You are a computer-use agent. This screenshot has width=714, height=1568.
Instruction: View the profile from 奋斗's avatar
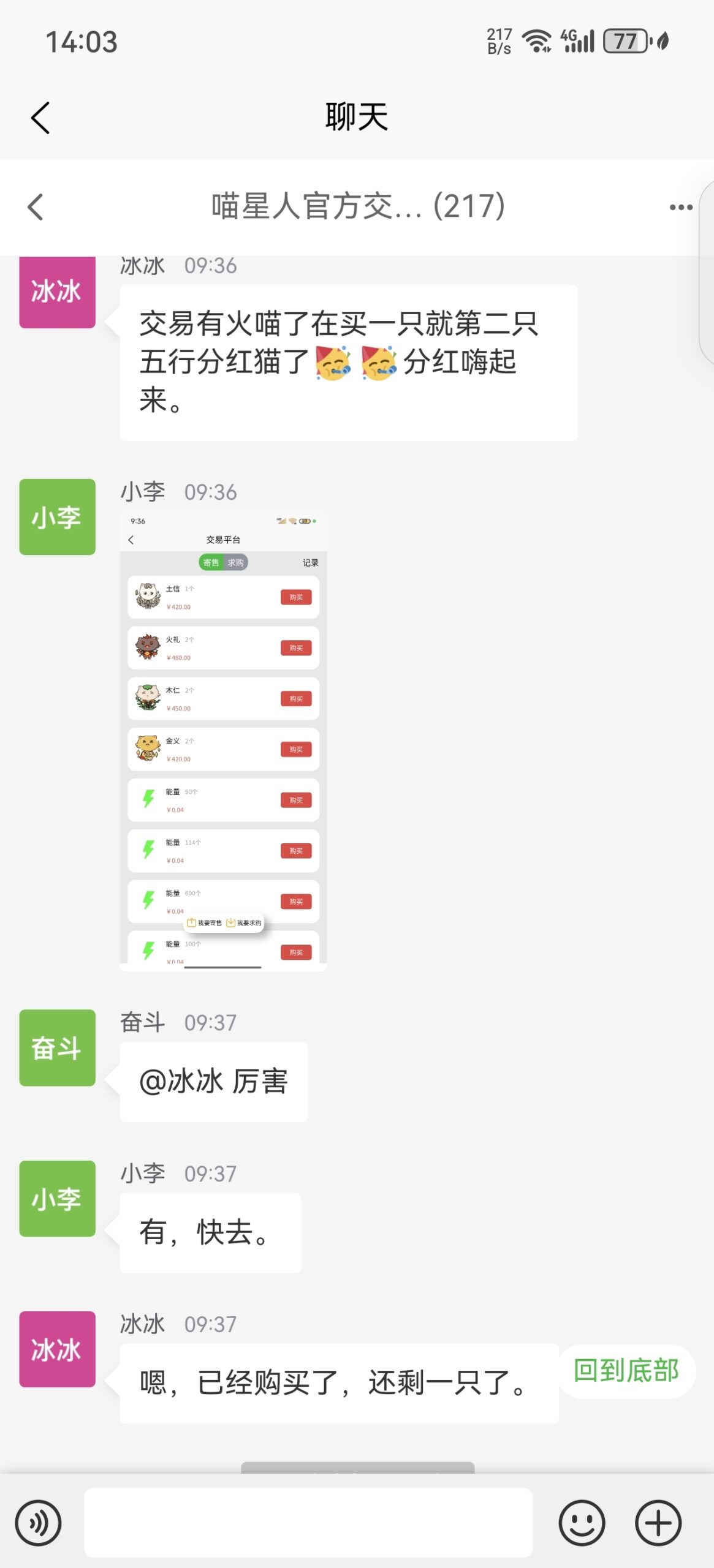click(x=57, y=1048)
